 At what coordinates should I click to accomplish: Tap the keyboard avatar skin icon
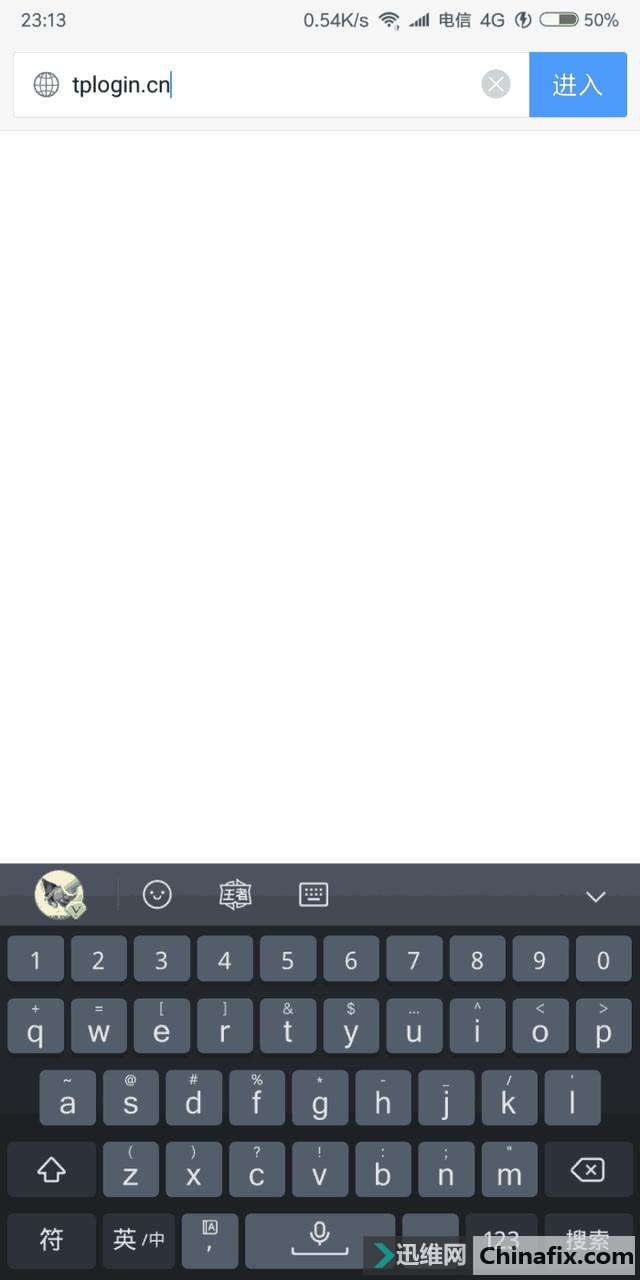pyautogui.click(x=60, y=894)
